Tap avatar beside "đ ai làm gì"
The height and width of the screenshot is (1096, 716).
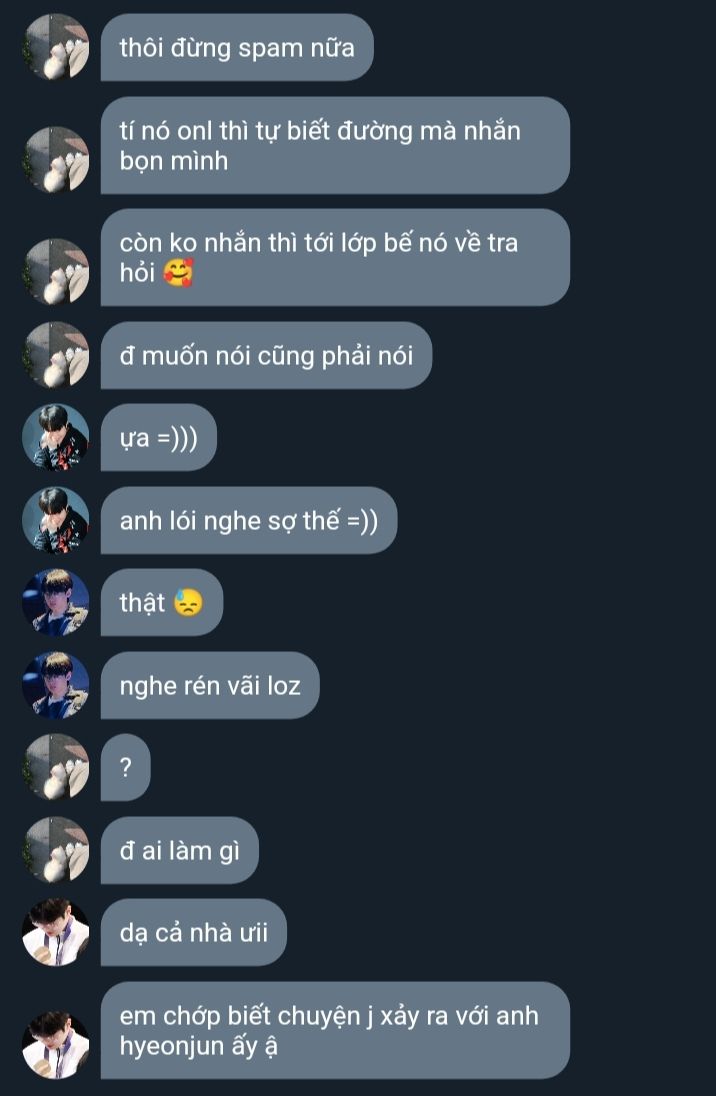55,850
